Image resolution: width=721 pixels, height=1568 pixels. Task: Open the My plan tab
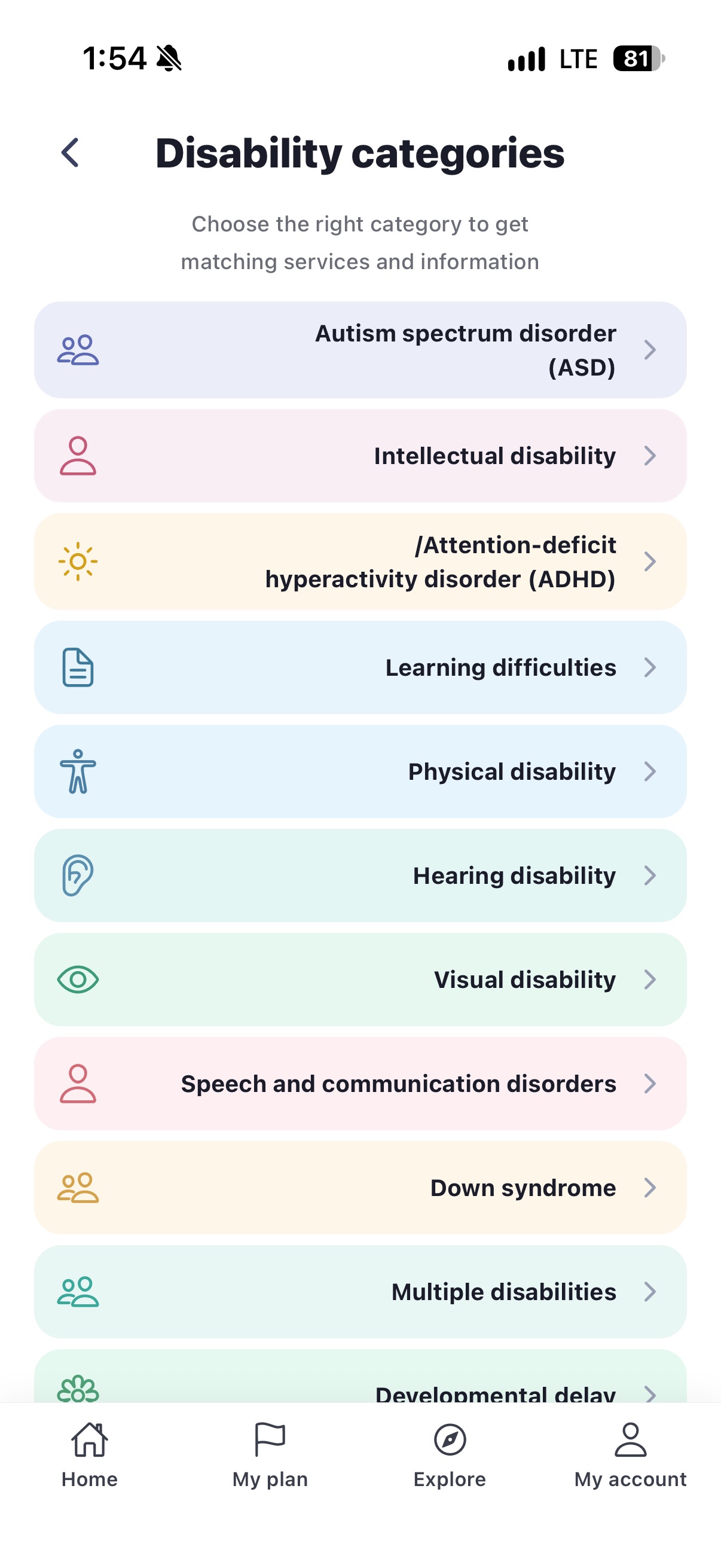[x=270, y=1456]
